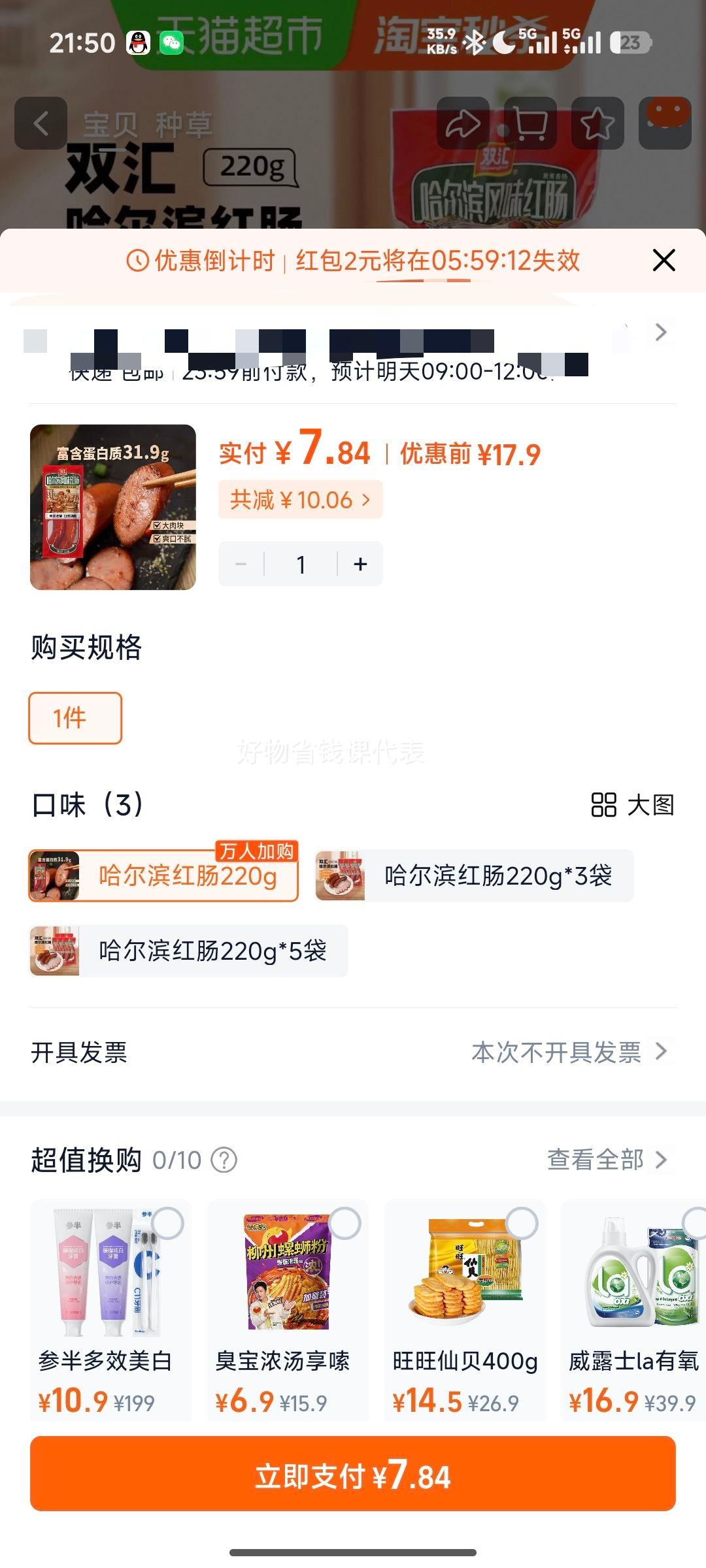Viewport: 706px width, 1568px height.
Task: Expand 共减¥10.06 discount details
Action: point(301,500)
